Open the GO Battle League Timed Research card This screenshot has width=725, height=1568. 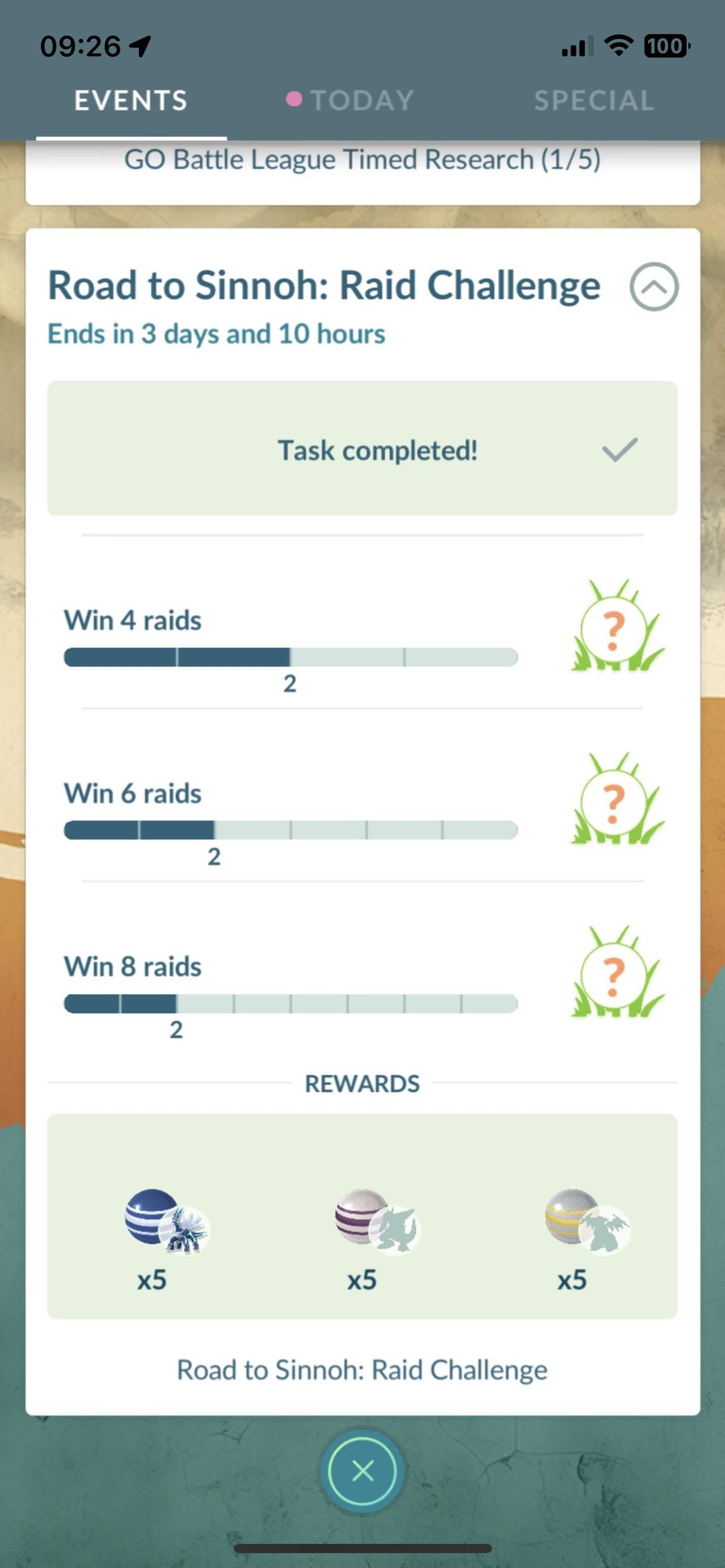[x=362, y=161]
